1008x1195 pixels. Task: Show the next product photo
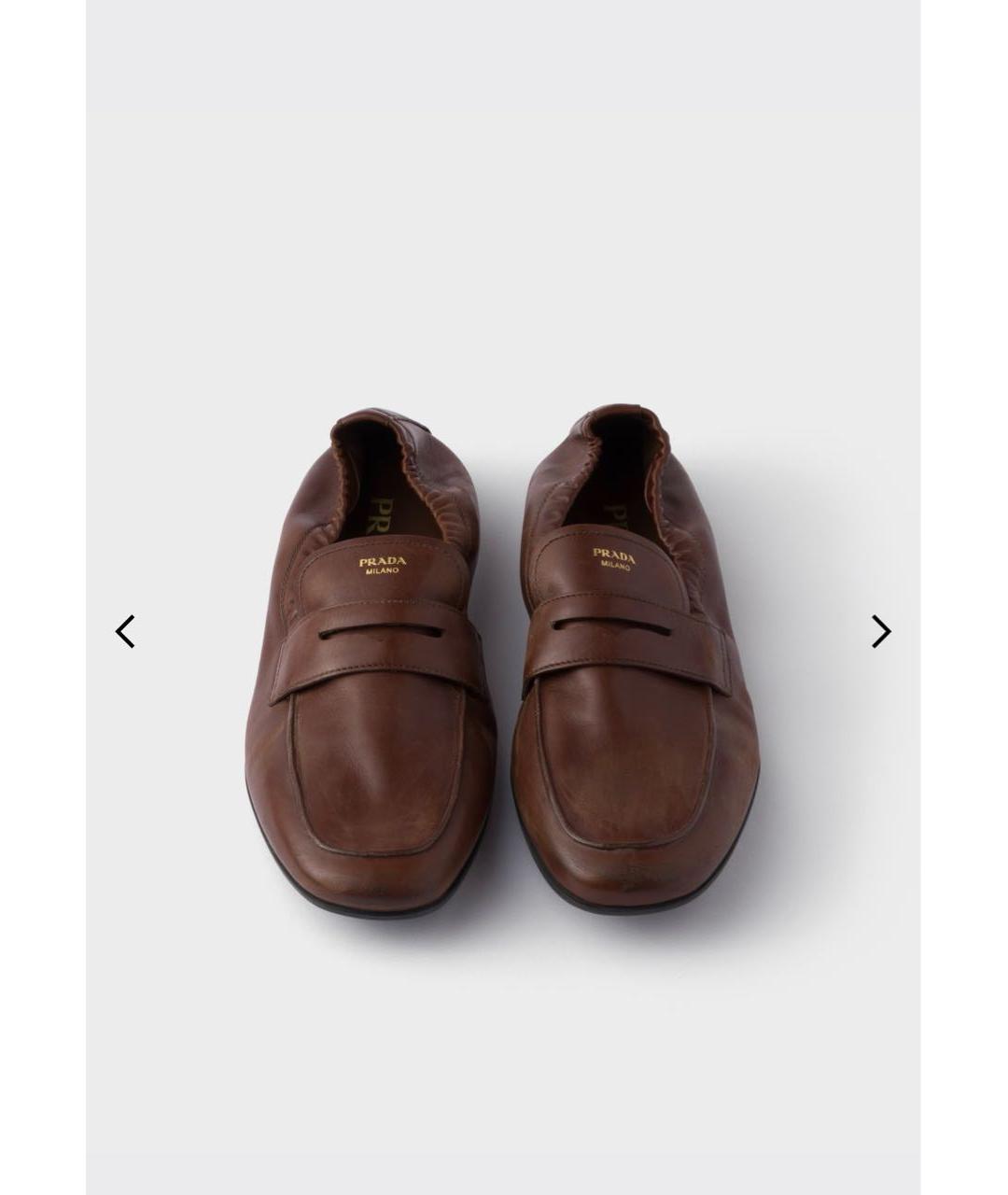[x=881, y=632]
